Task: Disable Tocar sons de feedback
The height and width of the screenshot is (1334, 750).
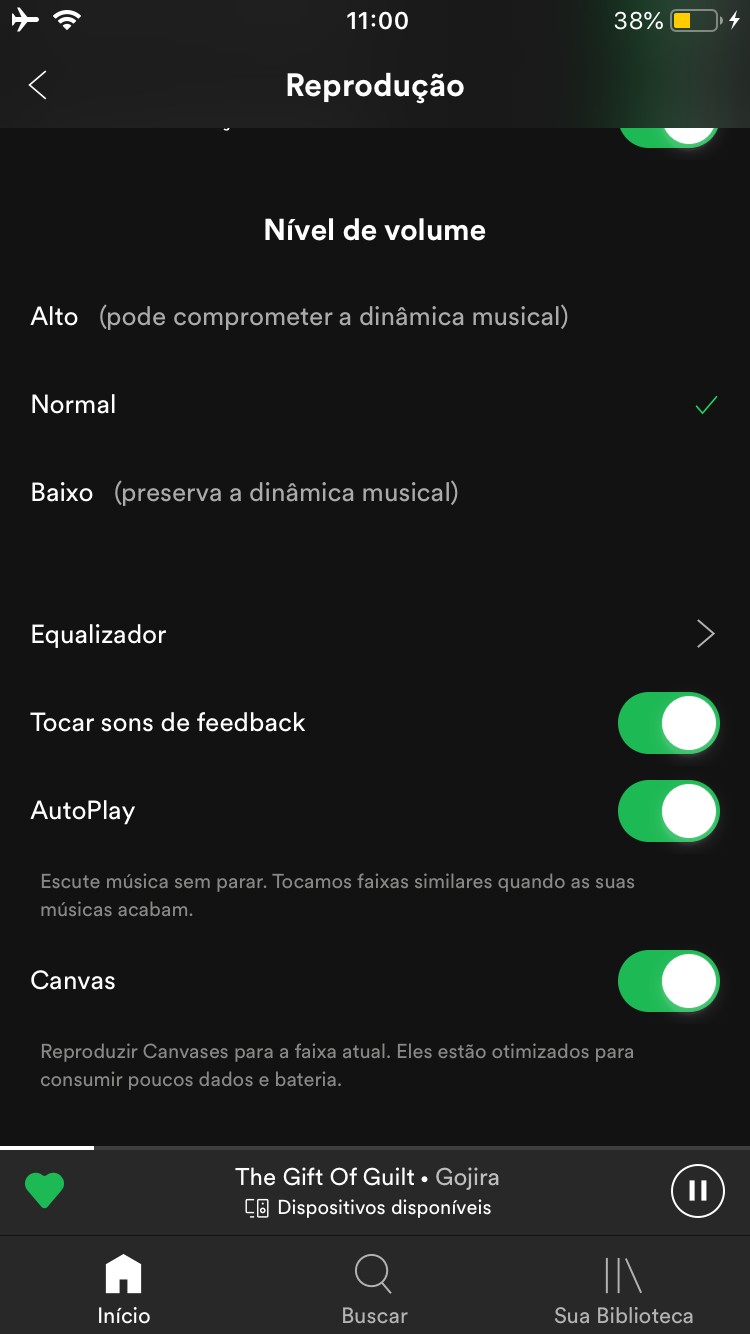Action: pos(668,723)
